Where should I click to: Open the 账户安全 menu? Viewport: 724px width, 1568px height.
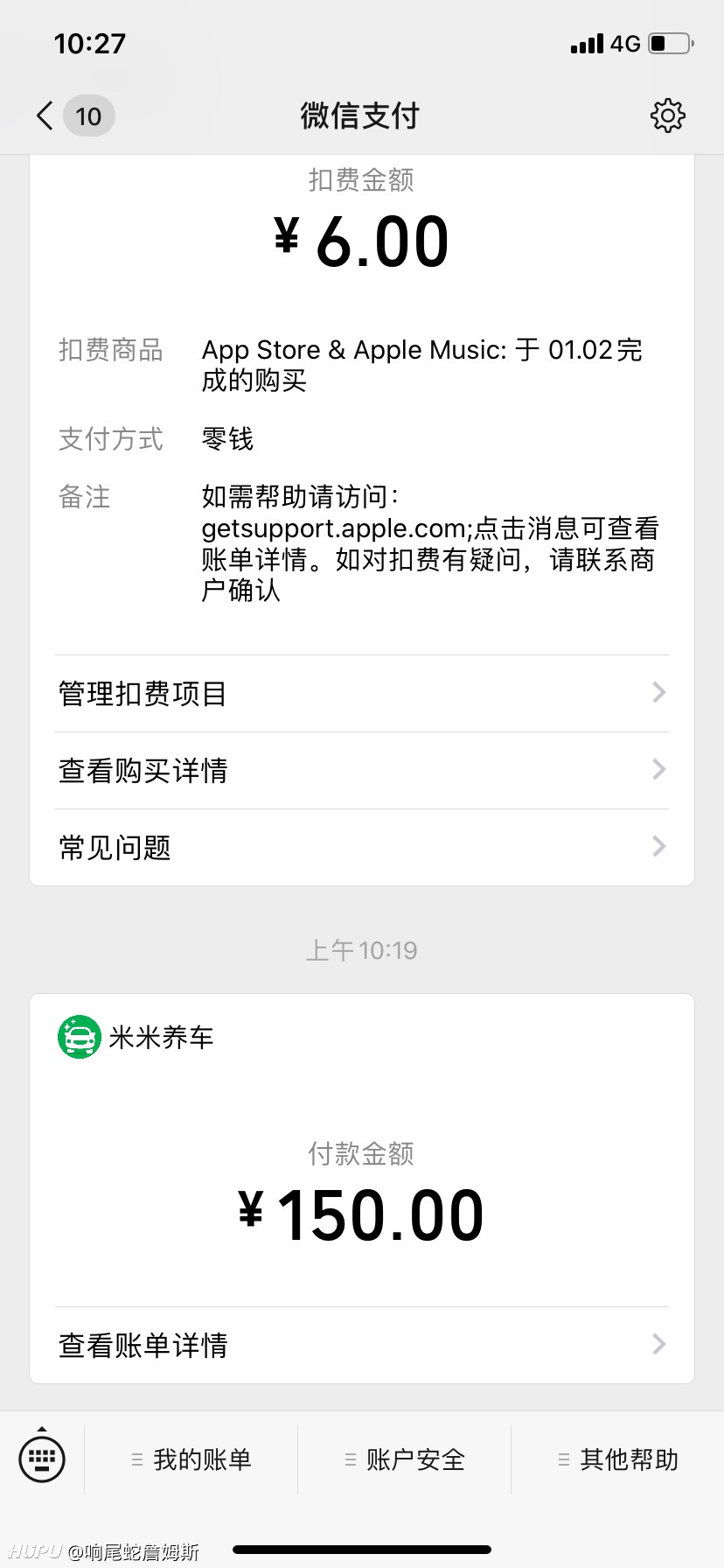[x=405, y=1459]
